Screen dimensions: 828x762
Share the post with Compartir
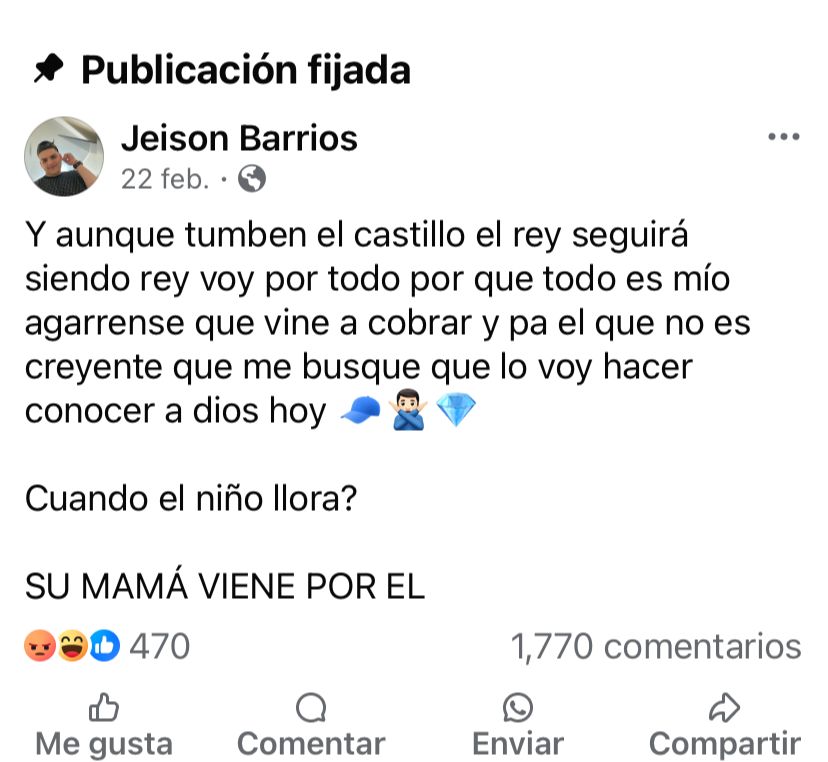click(724, 727)
